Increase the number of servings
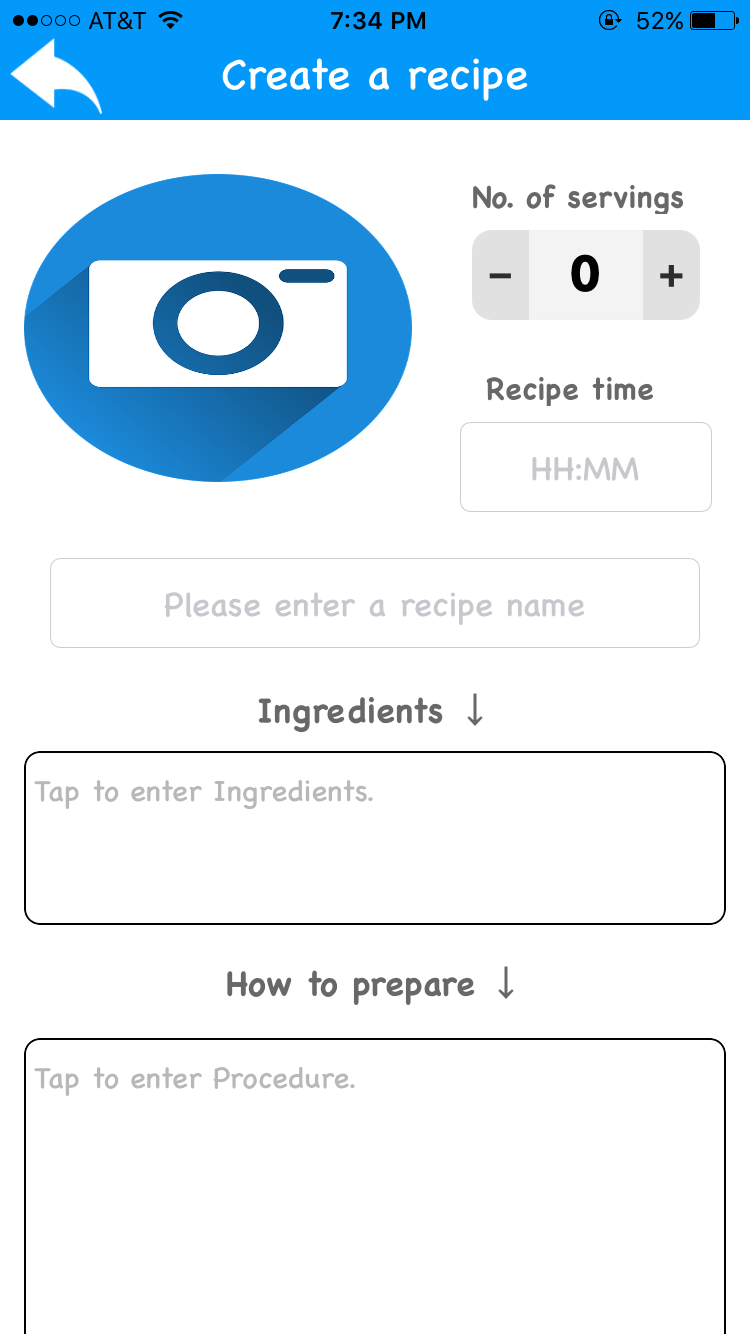Screen dimensions: 750x1334 [x=671, y=275]
